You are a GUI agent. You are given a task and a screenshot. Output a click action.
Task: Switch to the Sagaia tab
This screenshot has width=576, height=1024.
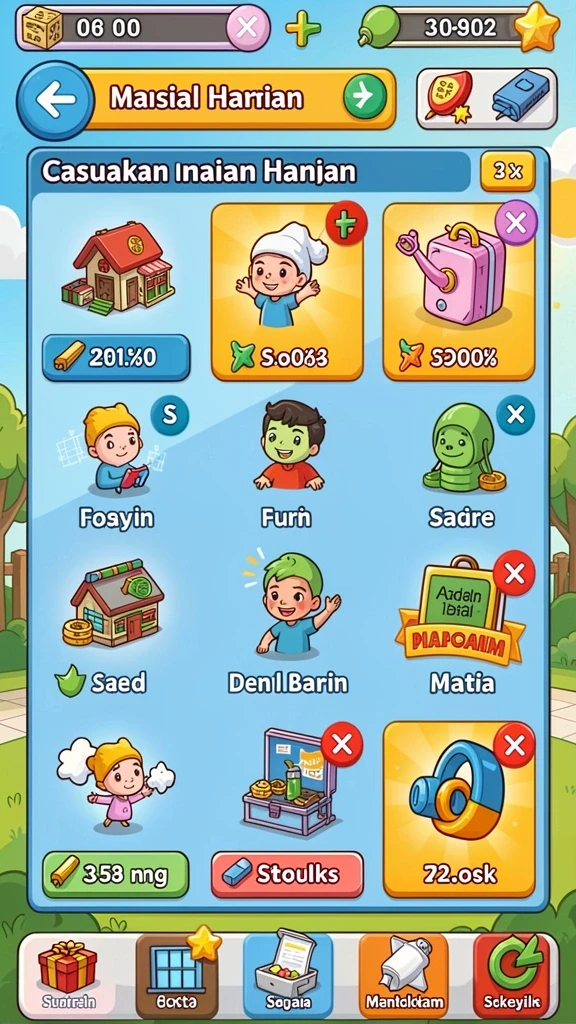click(288, 974)
